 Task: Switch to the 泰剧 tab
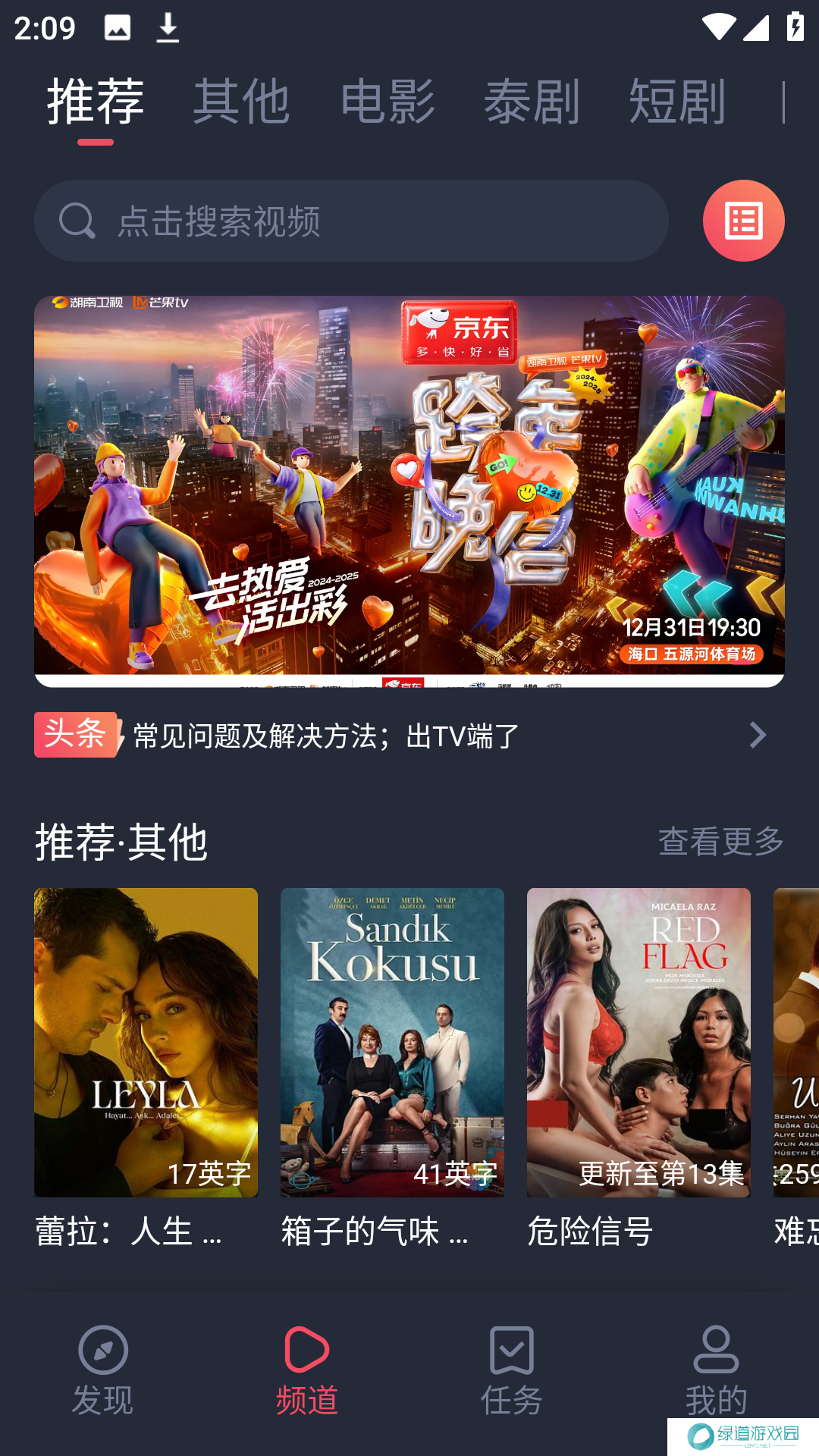point(532,102)
